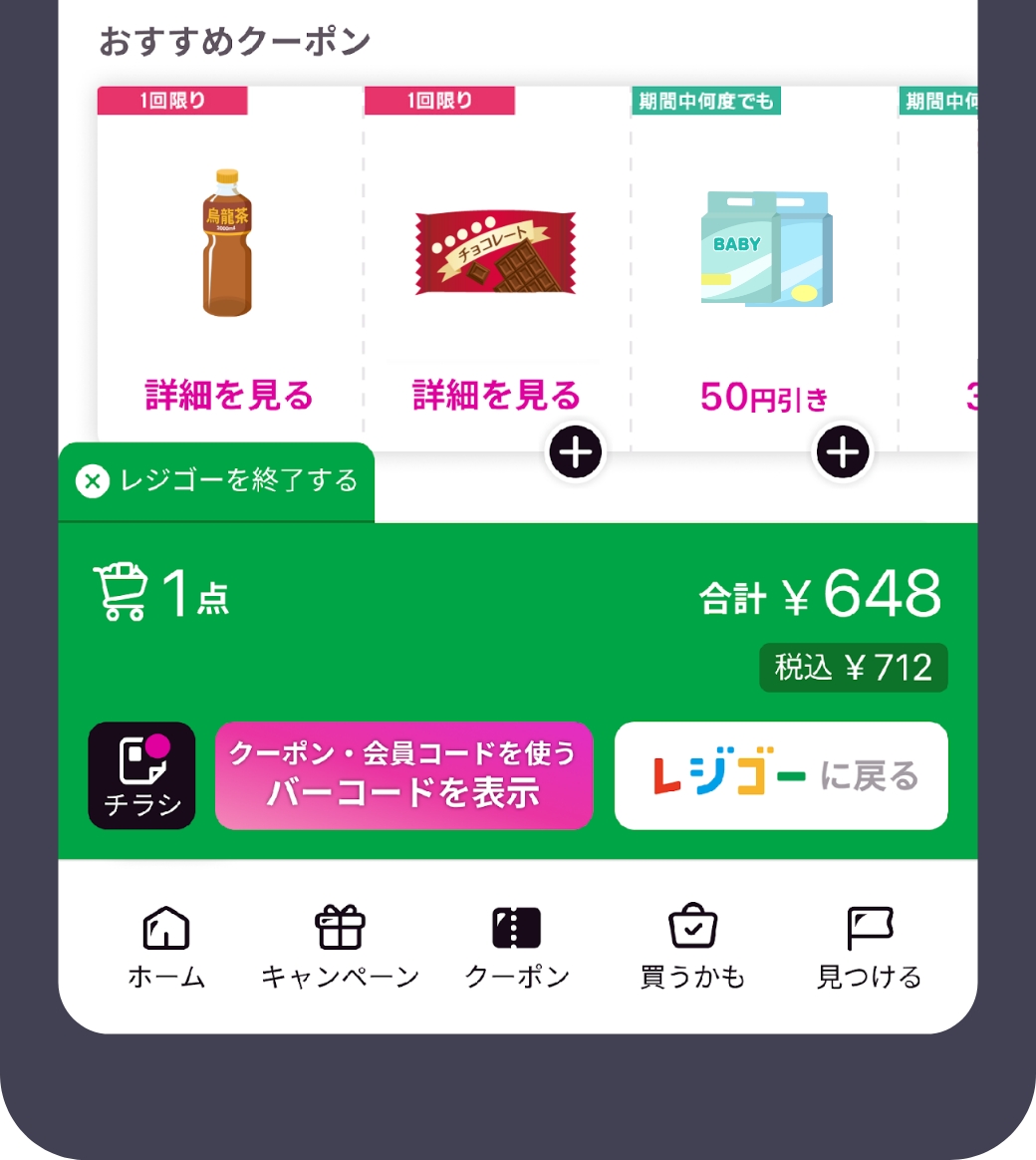Add the chocolate coupon with its plus icon

tap(576, 453)
